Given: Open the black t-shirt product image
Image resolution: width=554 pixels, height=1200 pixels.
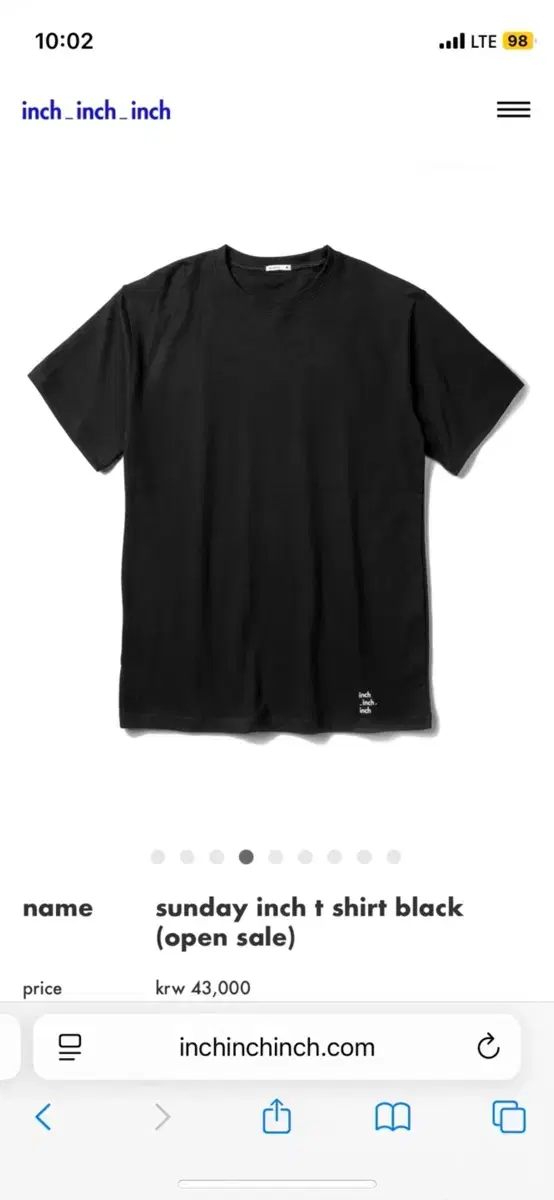Looking at the screenshot, I should click(x=277, y=488).
